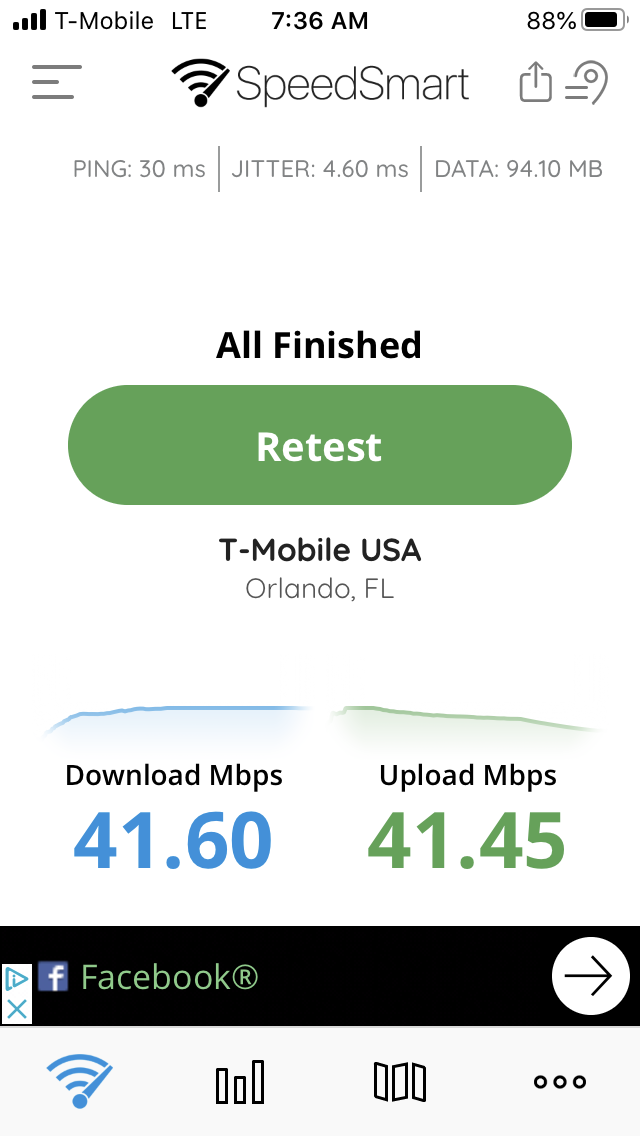640x1136 pixels.
Task: Open the more options tab
Action: point(560,1082)
